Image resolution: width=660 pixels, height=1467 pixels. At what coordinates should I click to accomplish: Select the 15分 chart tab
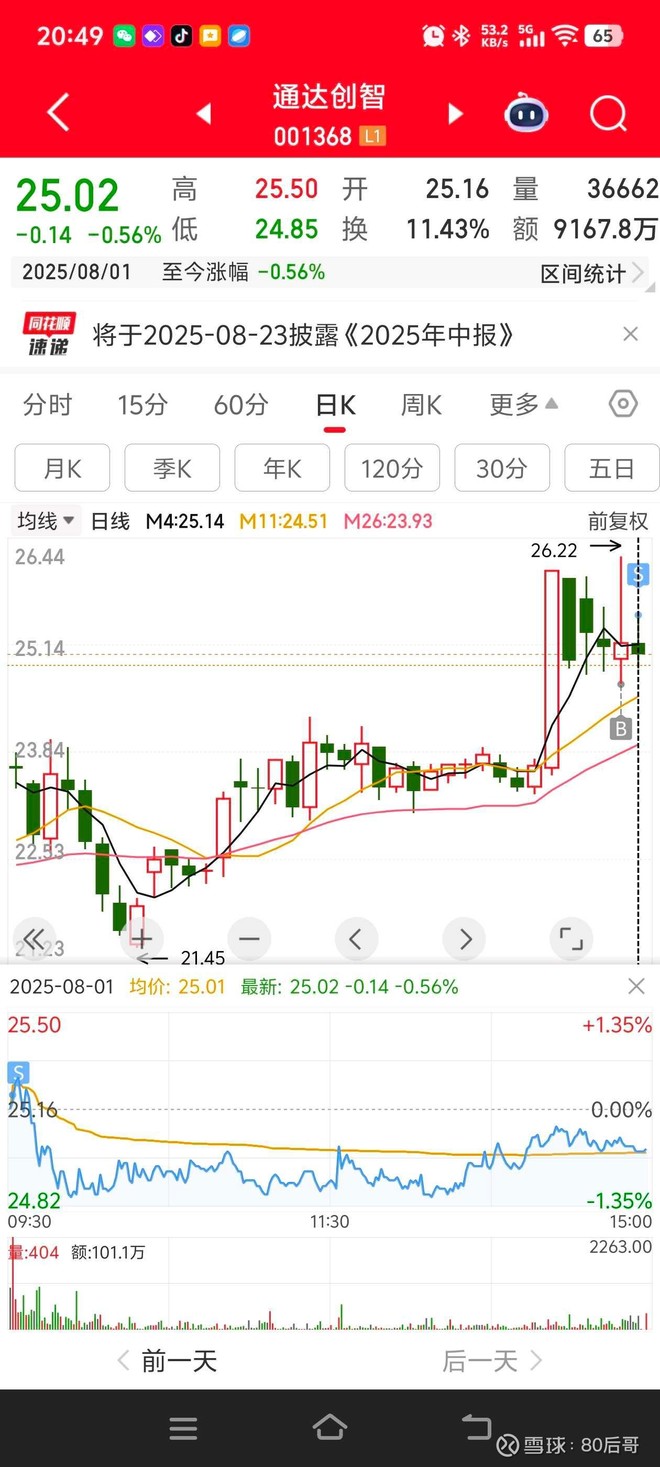coord(142,405)
